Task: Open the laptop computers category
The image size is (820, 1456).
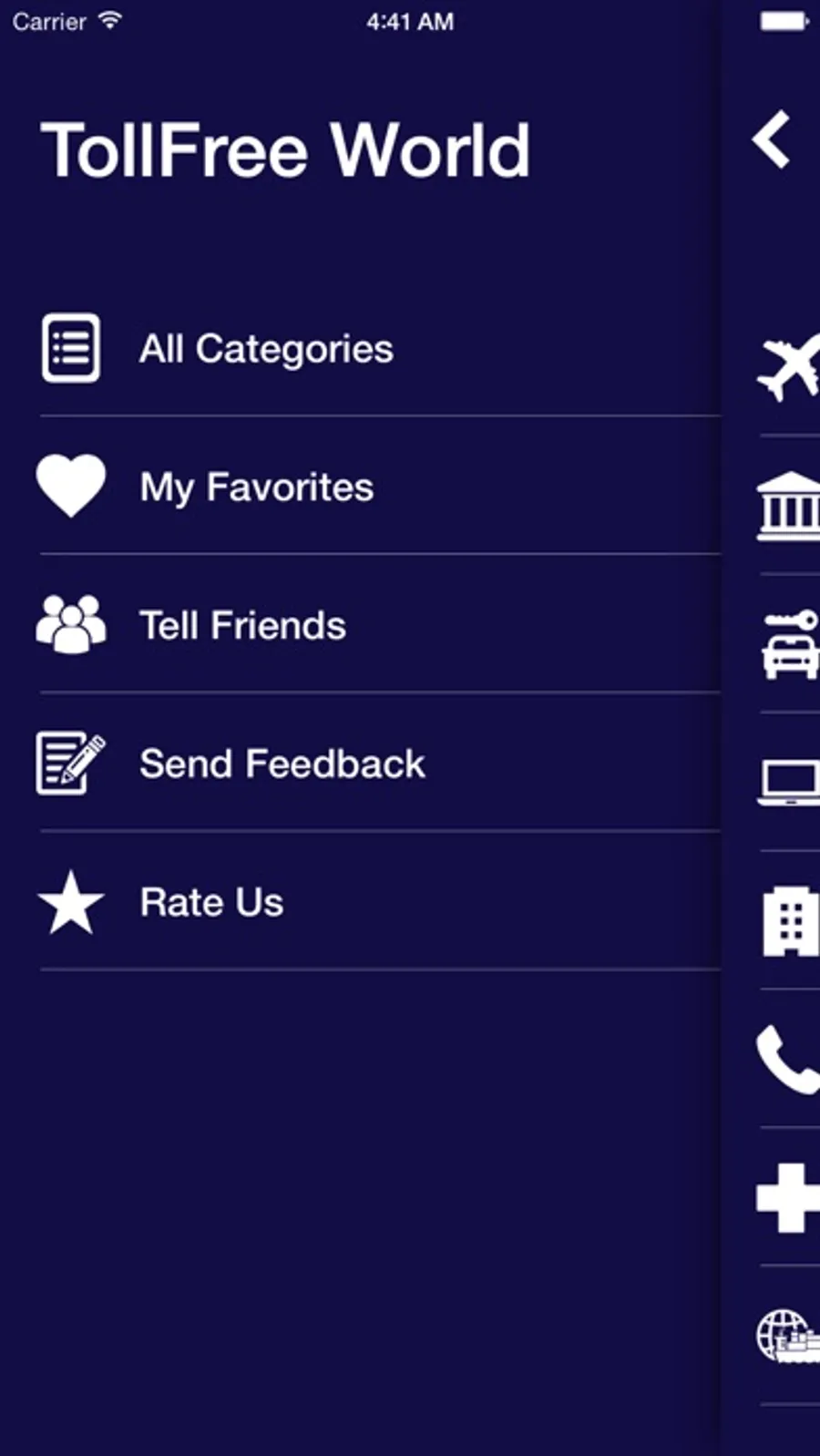Action: 789,783
